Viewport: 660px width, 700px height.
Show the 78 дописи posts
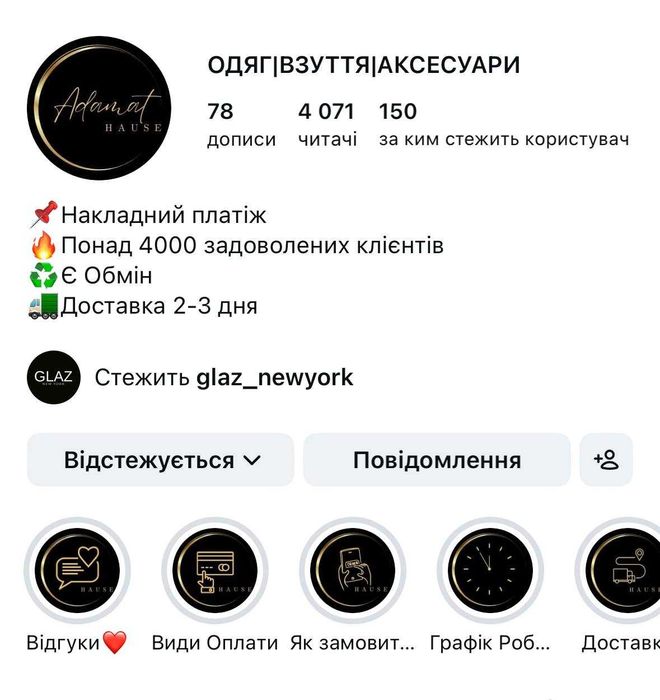[x=241, y=124]
